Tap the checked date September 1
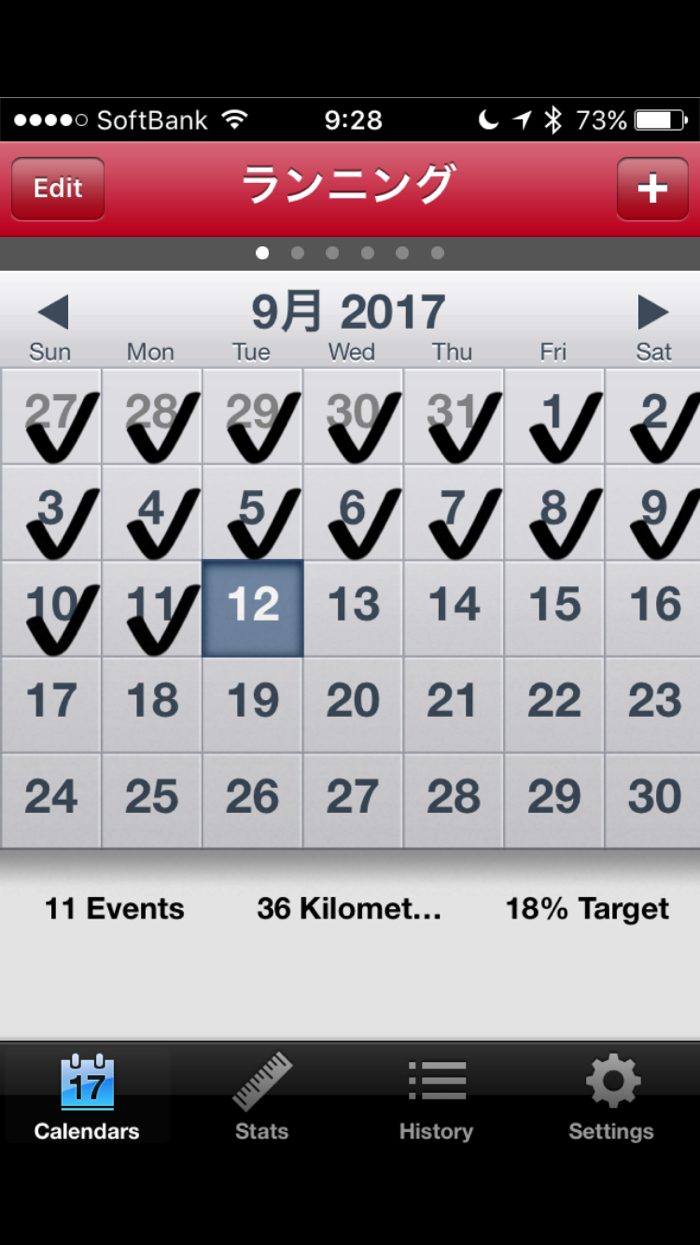This screenshot has width=700, height=1245. point(554,416)
